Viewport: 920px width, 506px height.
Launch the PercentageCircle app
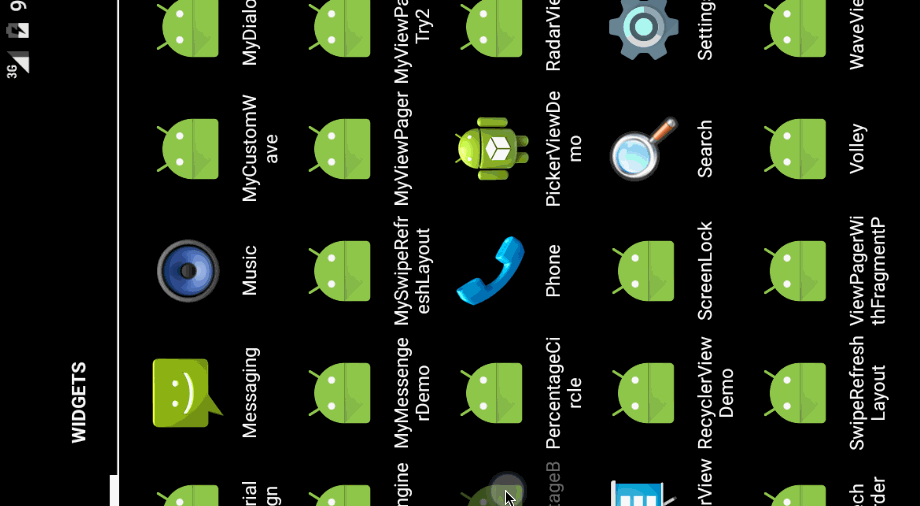tap(491, 392)
